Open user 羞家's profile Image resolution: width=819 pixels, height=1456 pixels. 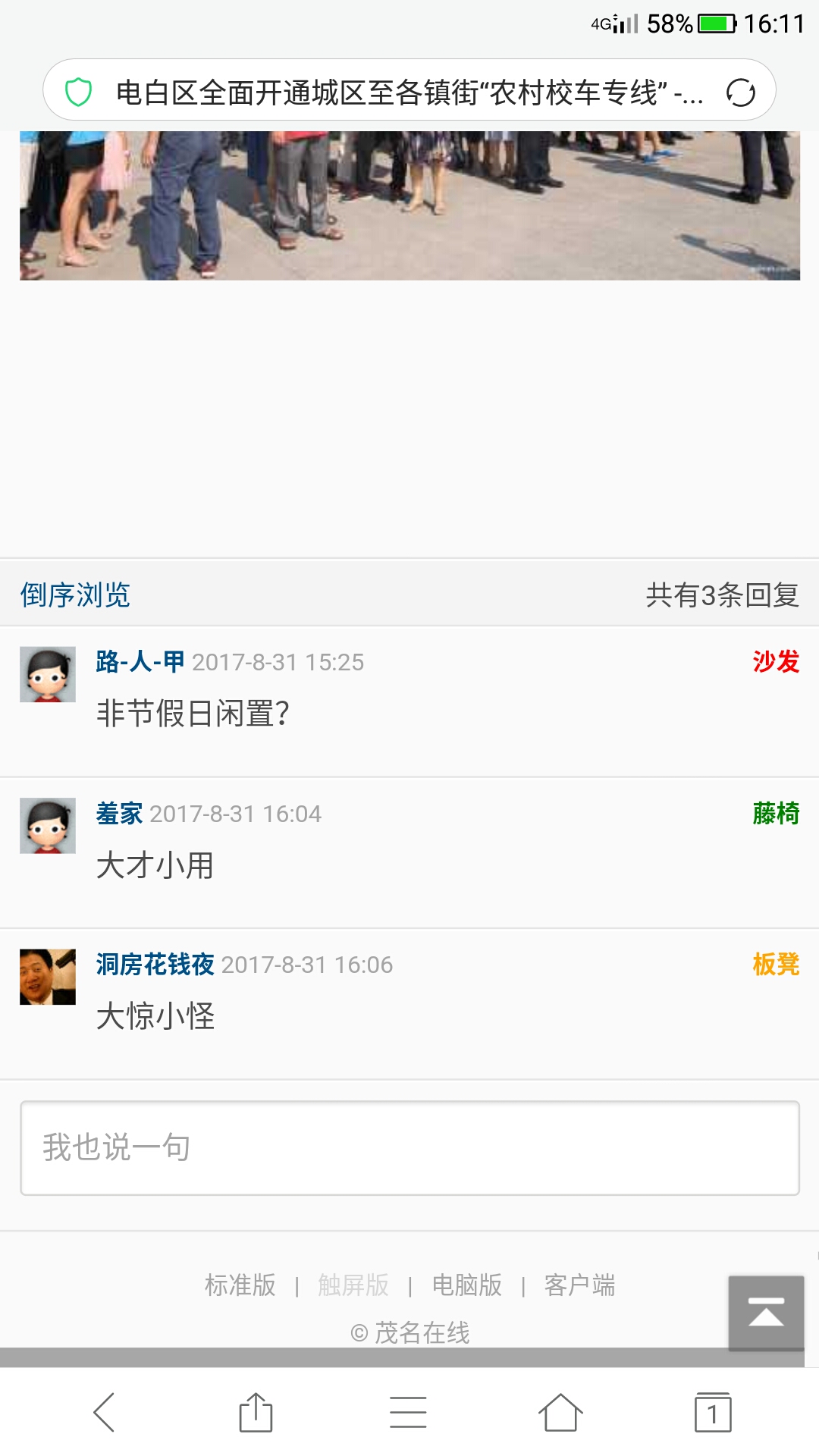[x=120, y=814]
